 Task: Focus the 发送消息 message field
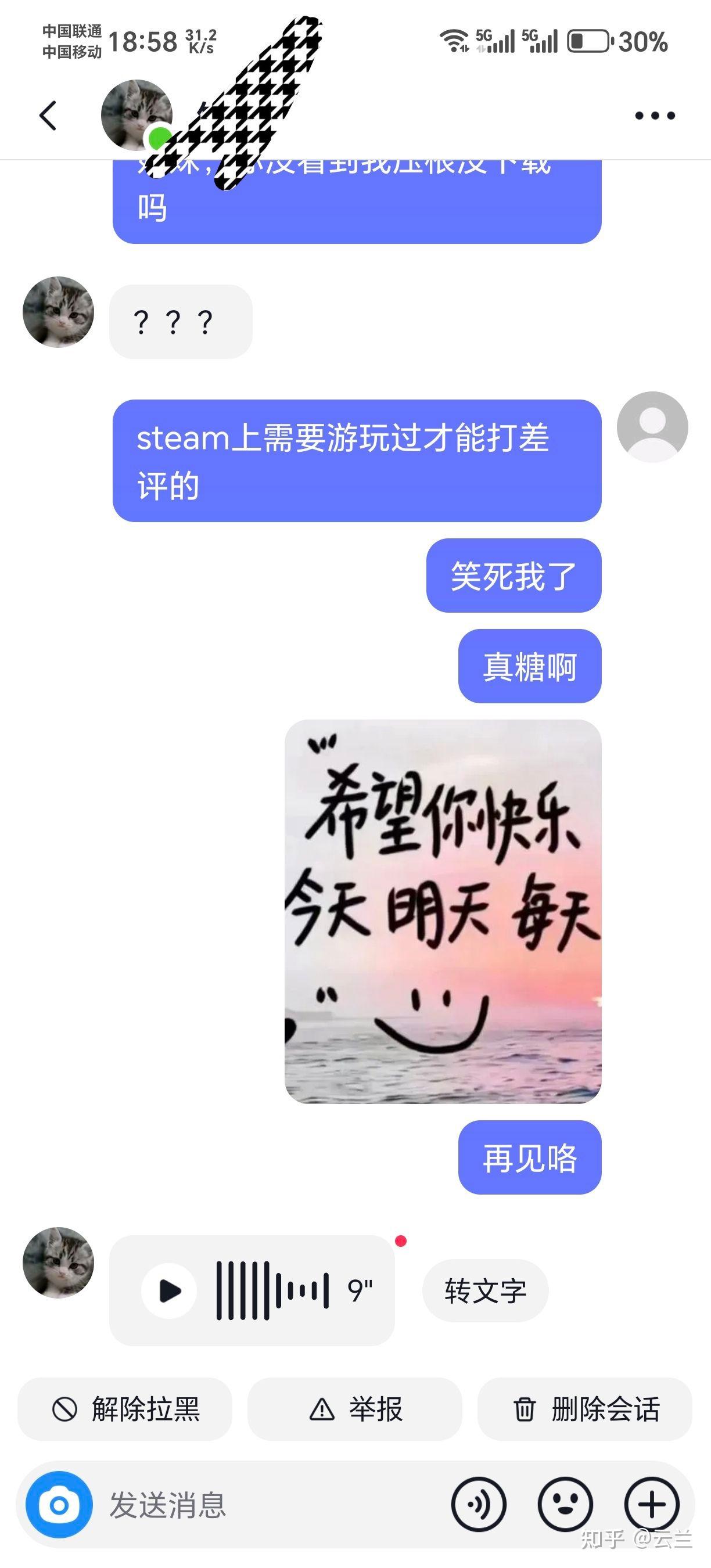(268, 1505)
